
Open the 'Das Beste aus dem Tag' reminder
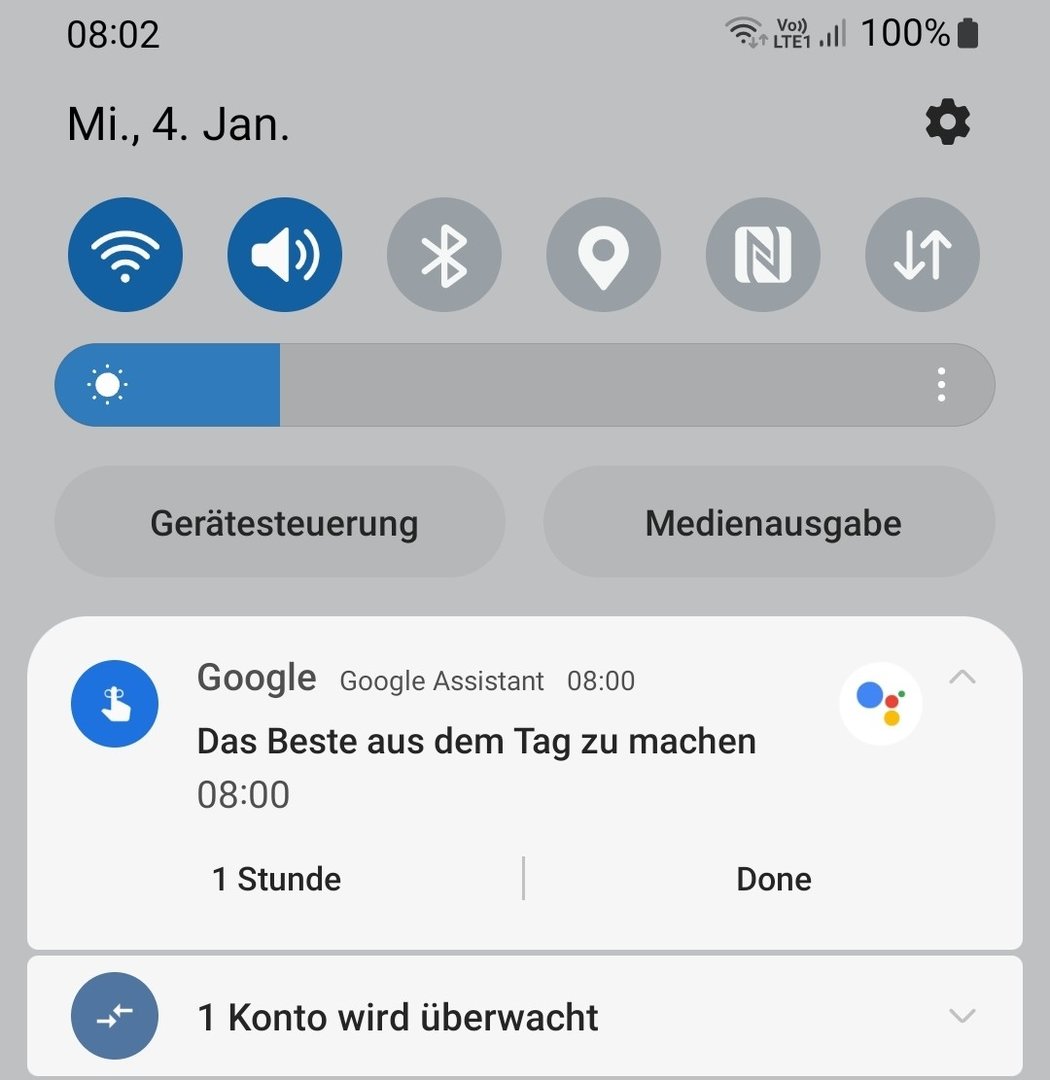pos(476,742)
